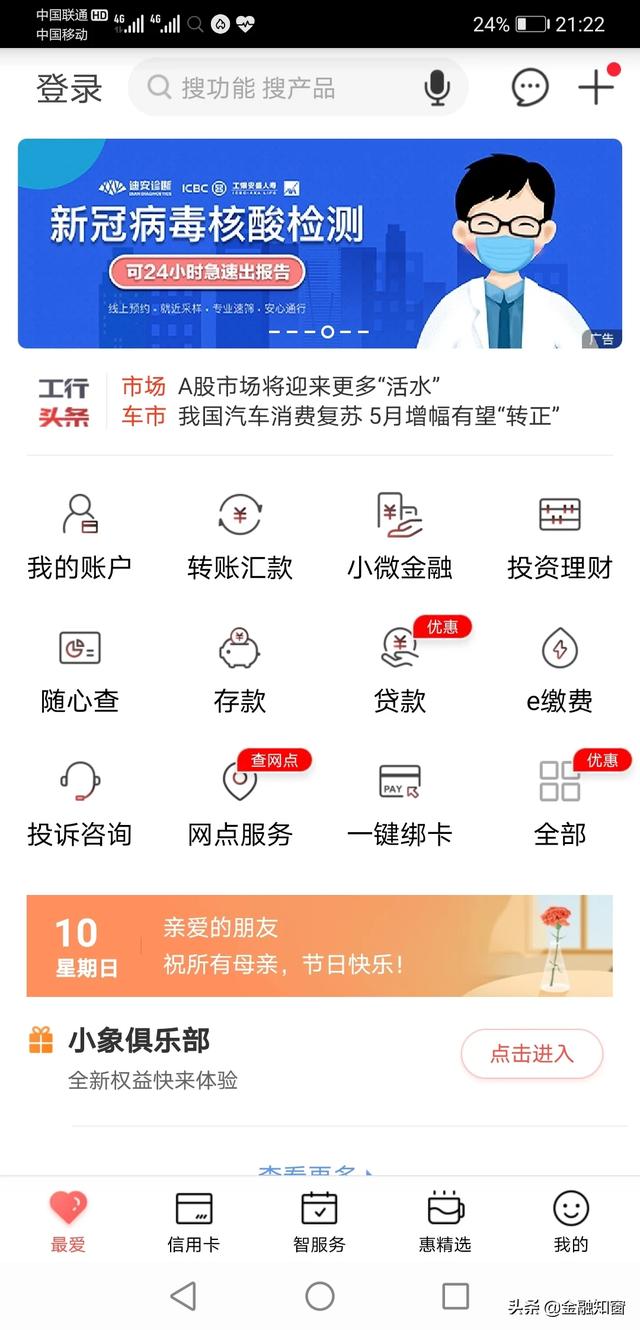Viewport: 640px width, 1330px height.
Task: Switch to the 信用卡 tab
Action: [194, 1222]
